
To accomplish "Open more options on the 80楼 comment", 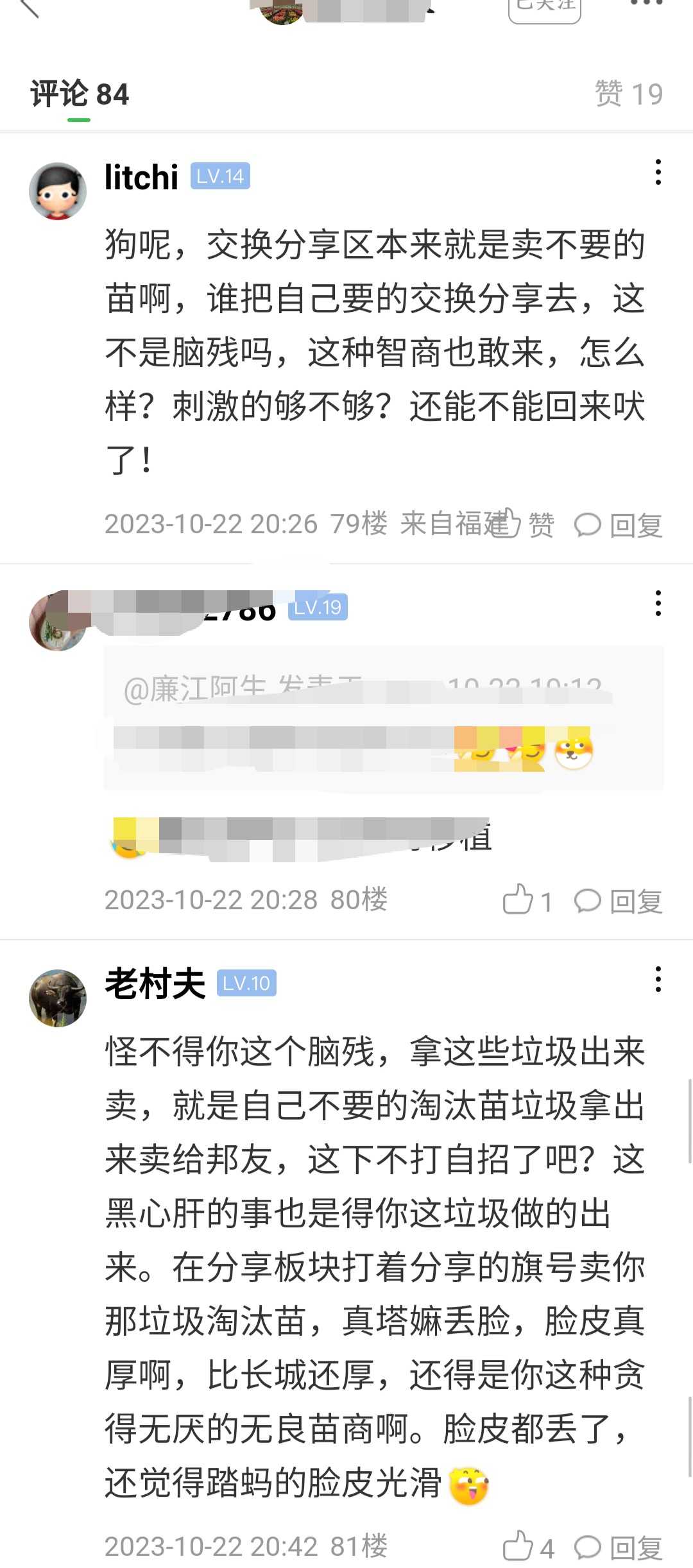I will [x=658, y=604].
